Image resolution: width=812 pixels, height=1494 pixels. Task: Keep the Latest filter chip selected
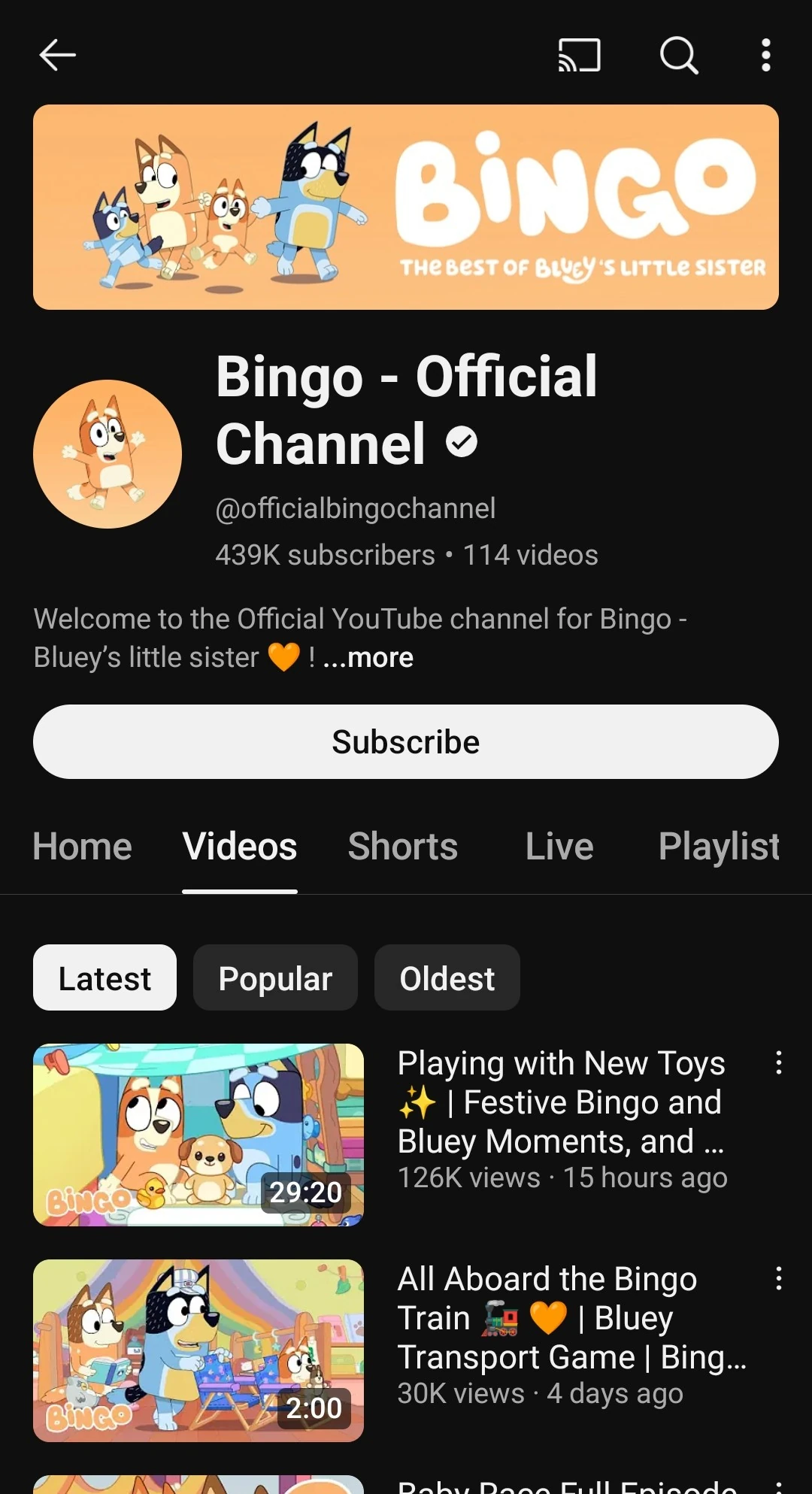[x=105, y=977]
